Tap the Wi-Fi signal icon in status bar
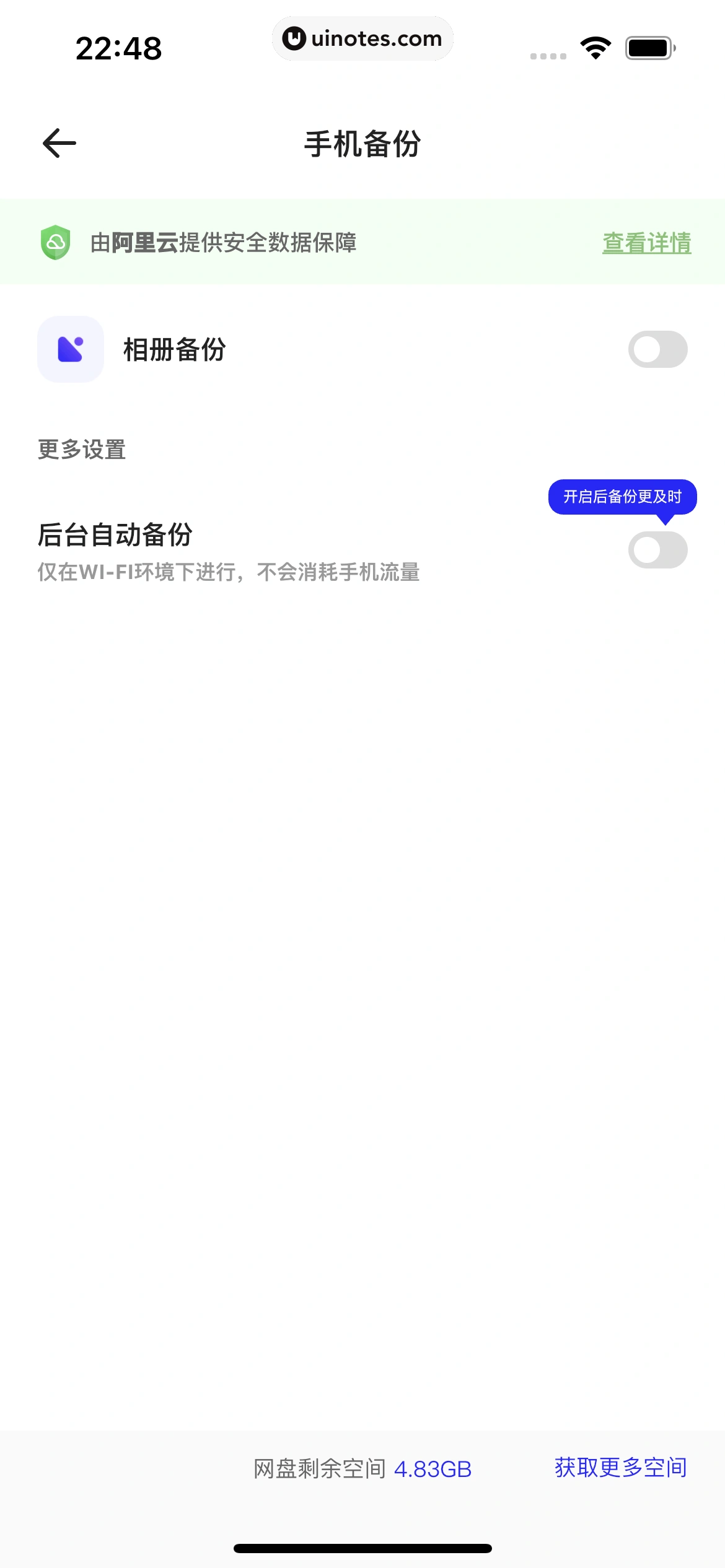Viewport: 725px width, 1568px height. click(x=594, y=46)
